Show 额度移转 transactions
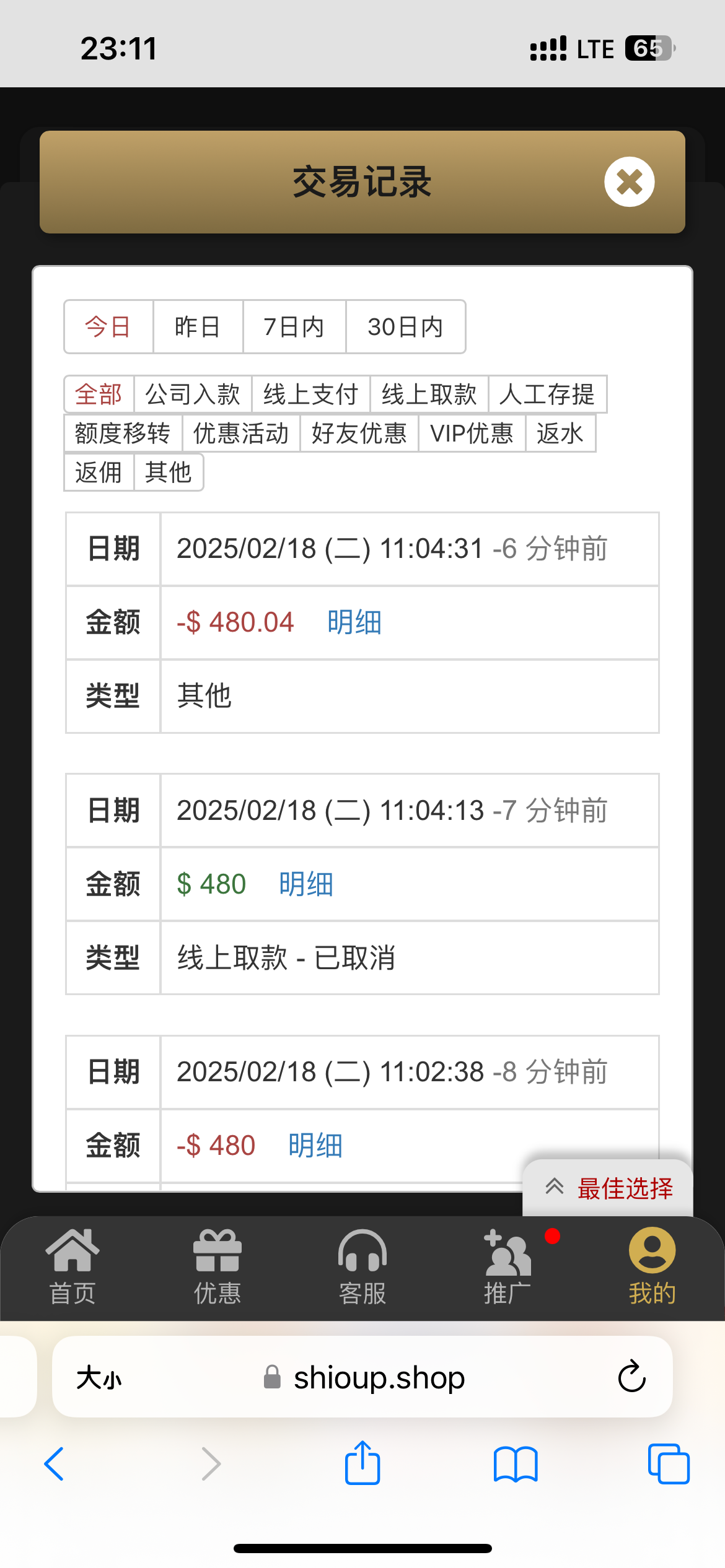 click(123, 433)
